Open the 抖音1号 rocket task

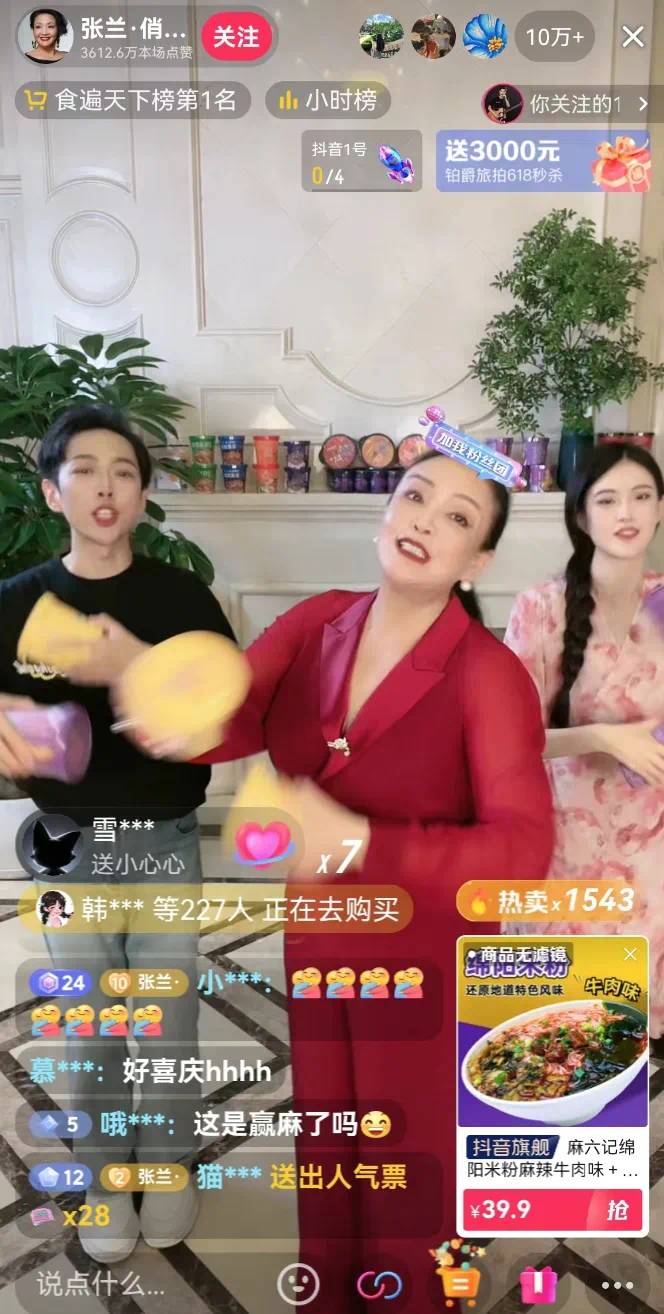[x=361, y=161]
